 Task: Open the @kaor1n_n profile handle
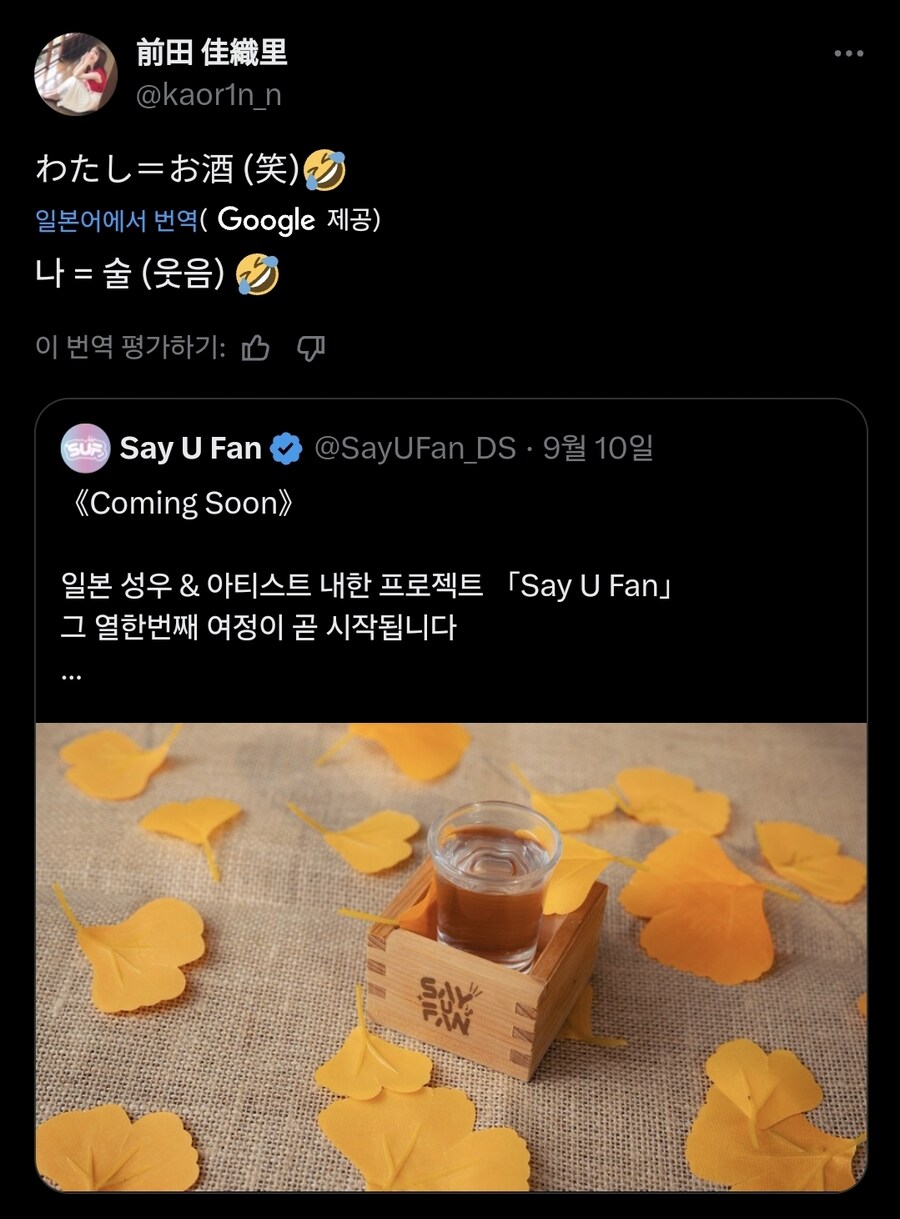coord(208,95)
